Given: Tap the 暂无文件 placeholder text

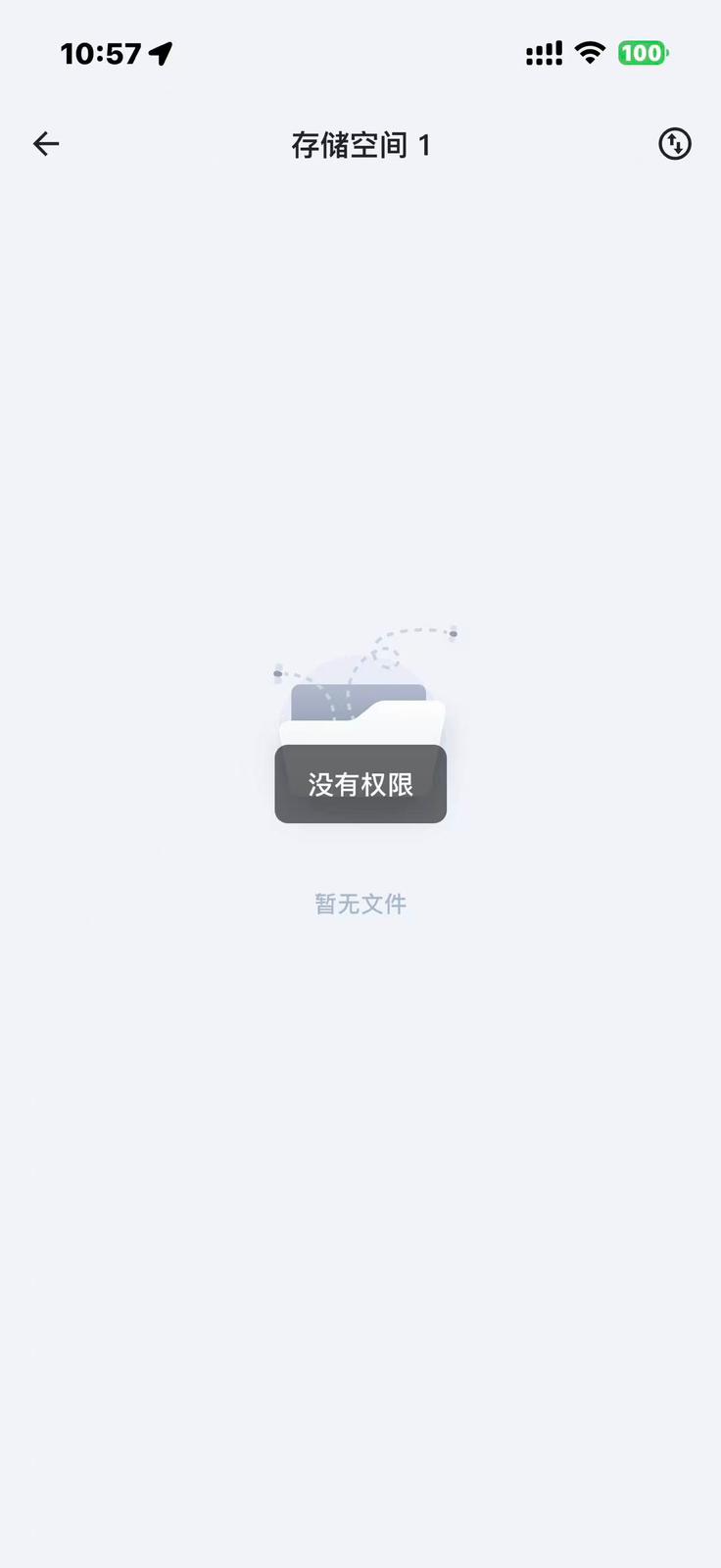Looking at the screenshot, I should (x=360, y=903).
